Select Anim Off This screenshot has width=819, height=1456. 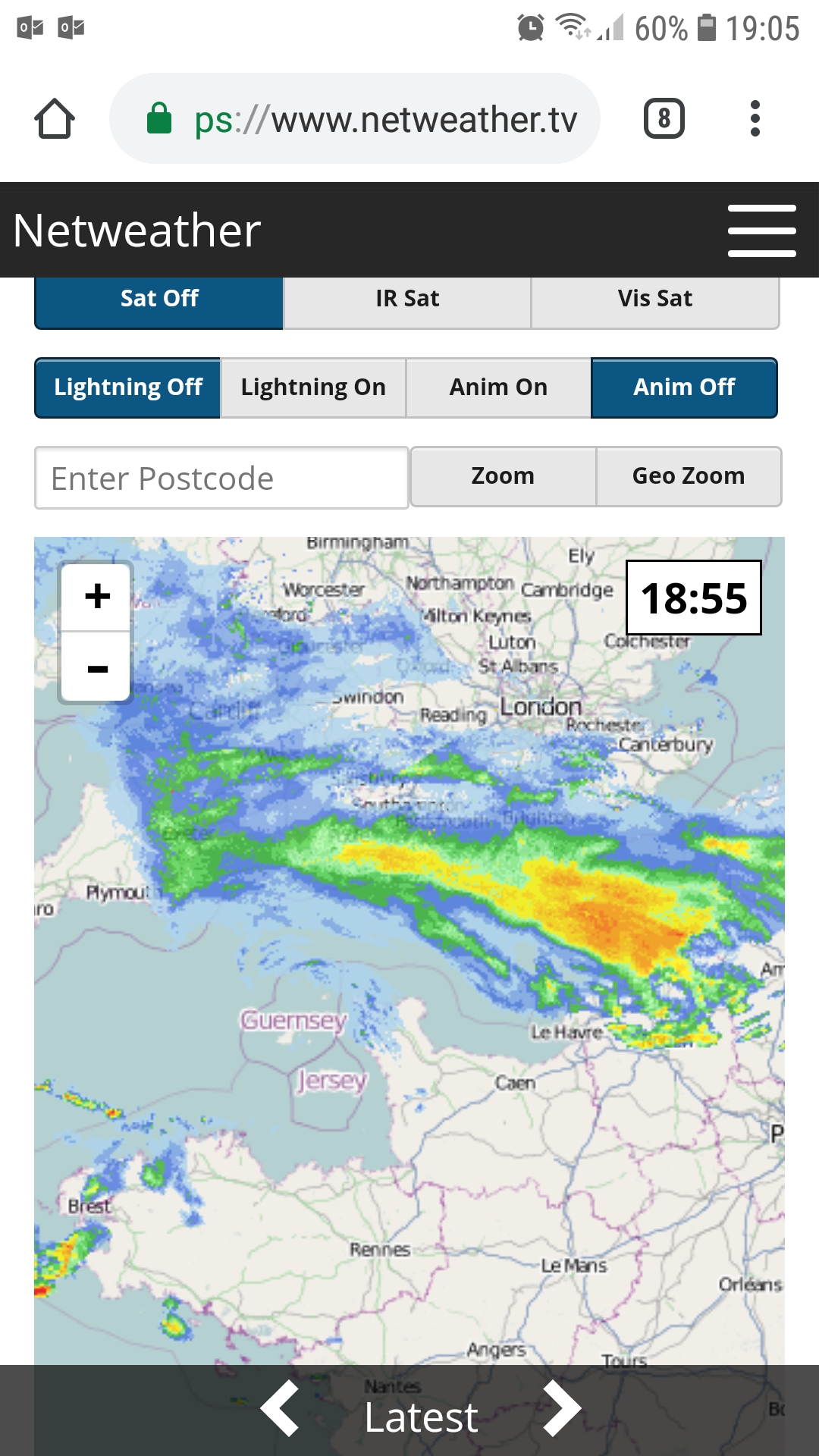pyautogui.click(x=684, y=388)
